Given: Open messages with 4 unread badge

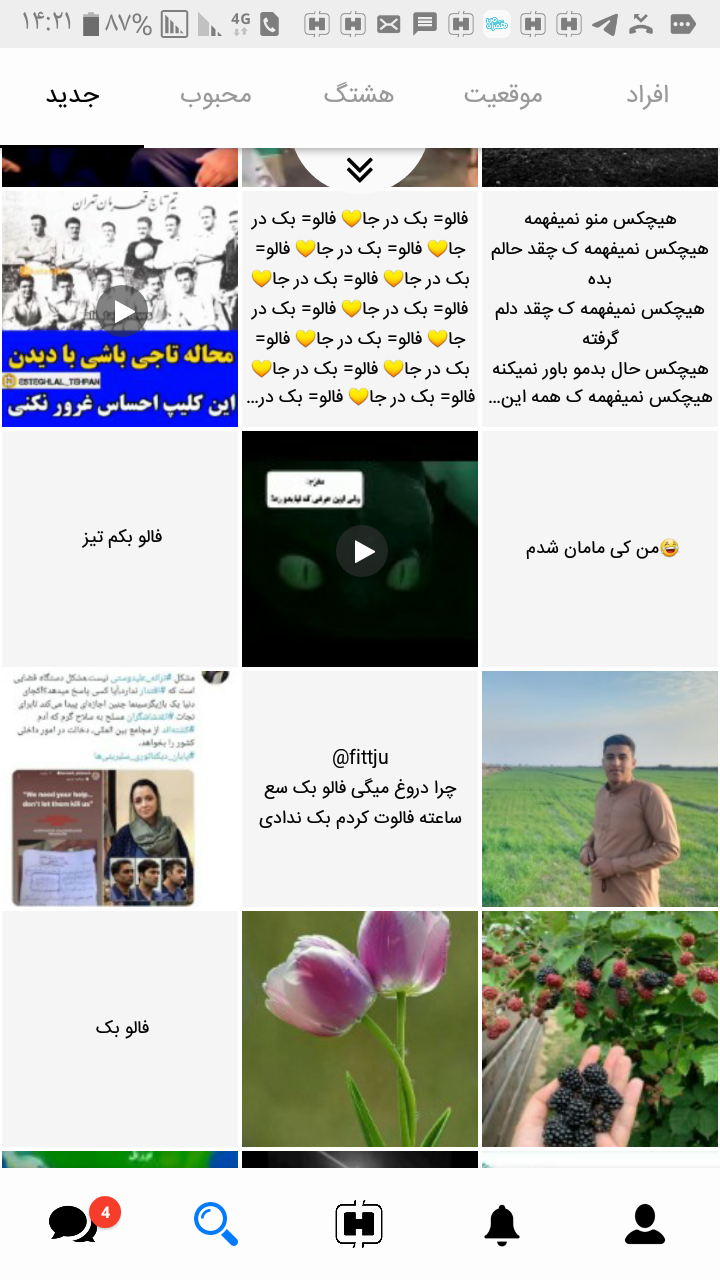Looking at the screenshot, I should (x=74, y=1224).
